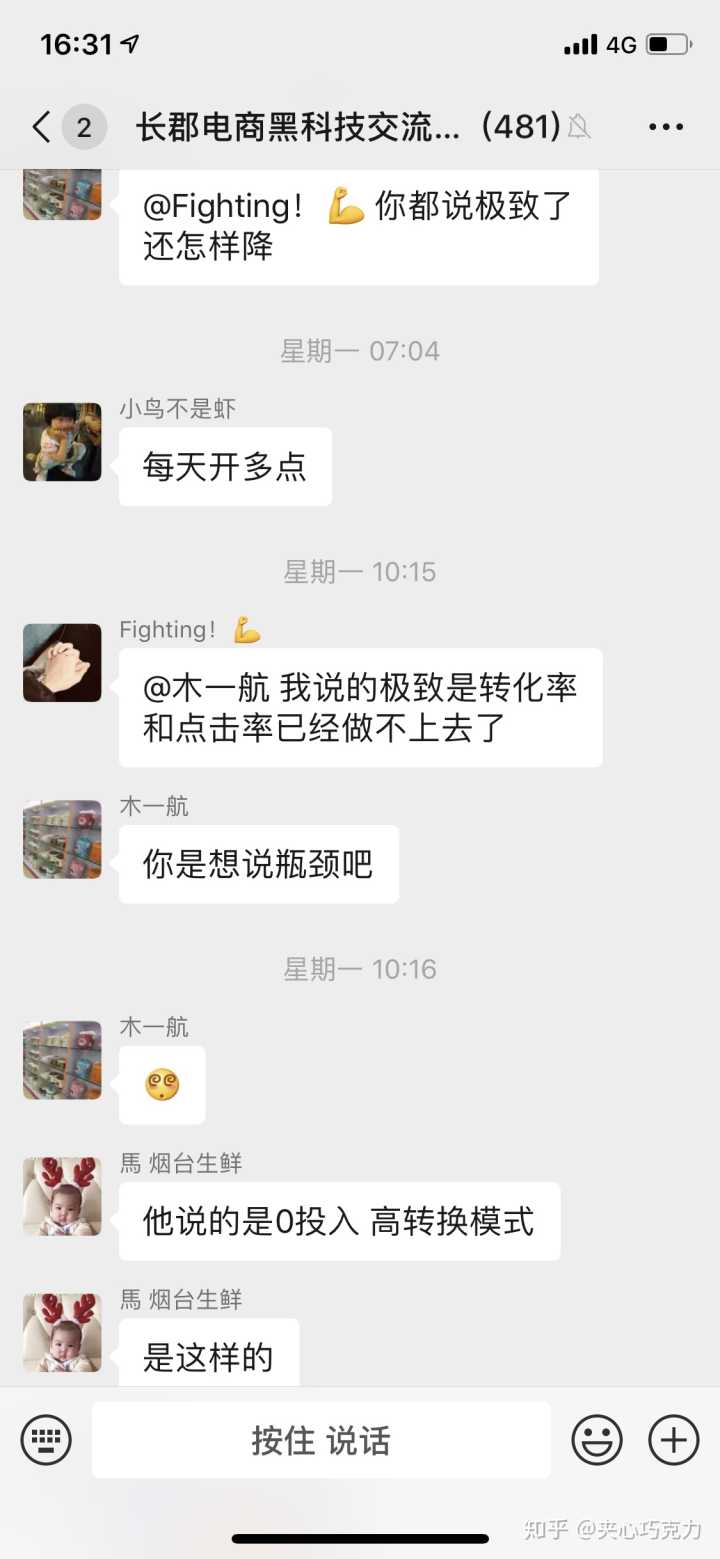
Task: Open the plus attachments menu
Action: point(674,1440)
